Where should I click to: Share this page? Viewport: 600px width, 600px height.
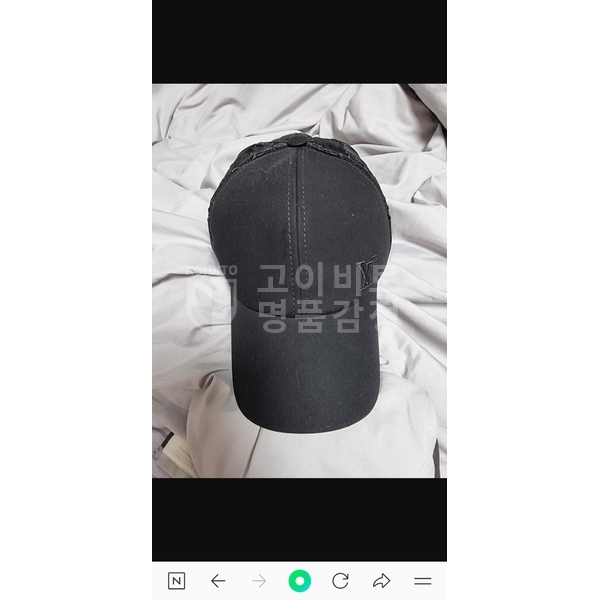pos(381,581)
